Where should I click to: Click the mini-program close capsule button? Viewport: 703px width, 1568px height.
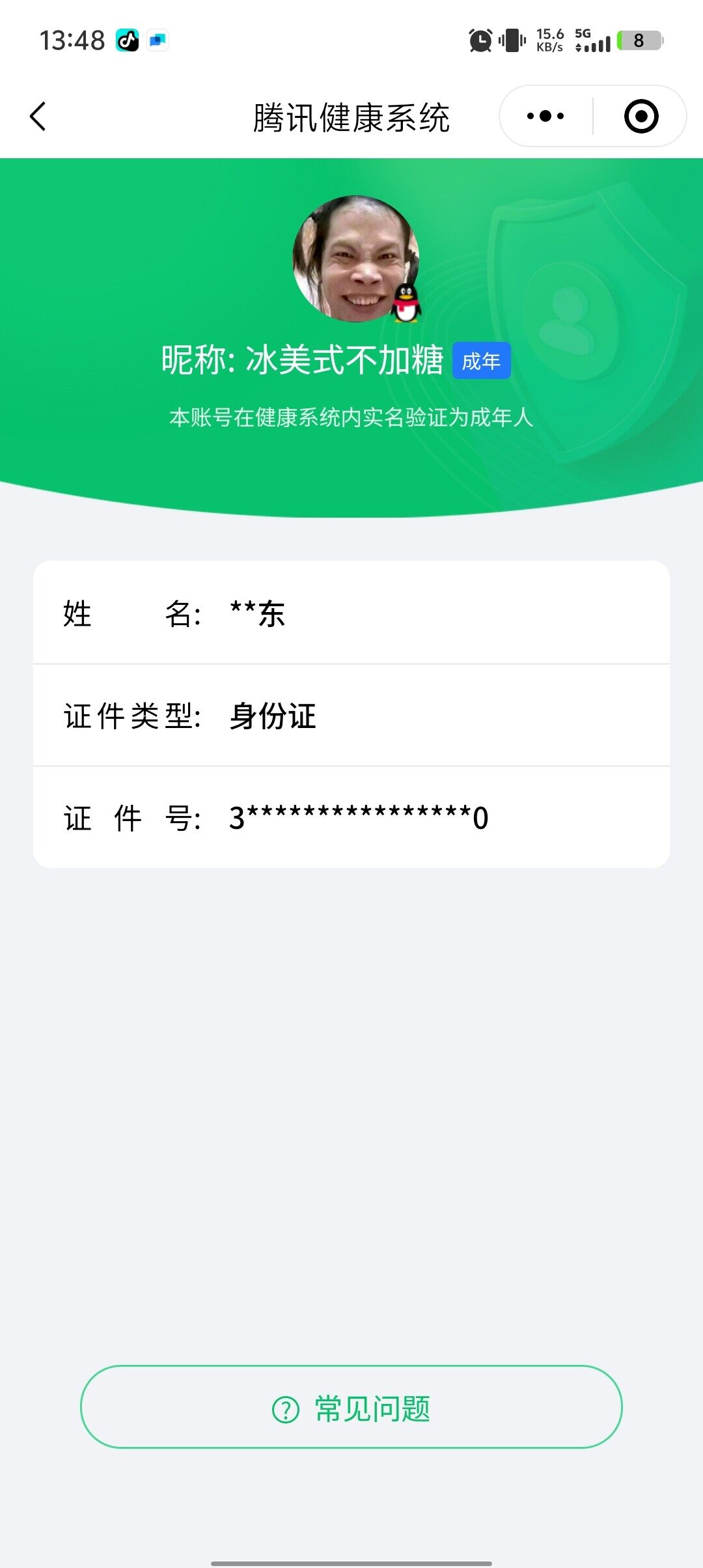point(640,115)
